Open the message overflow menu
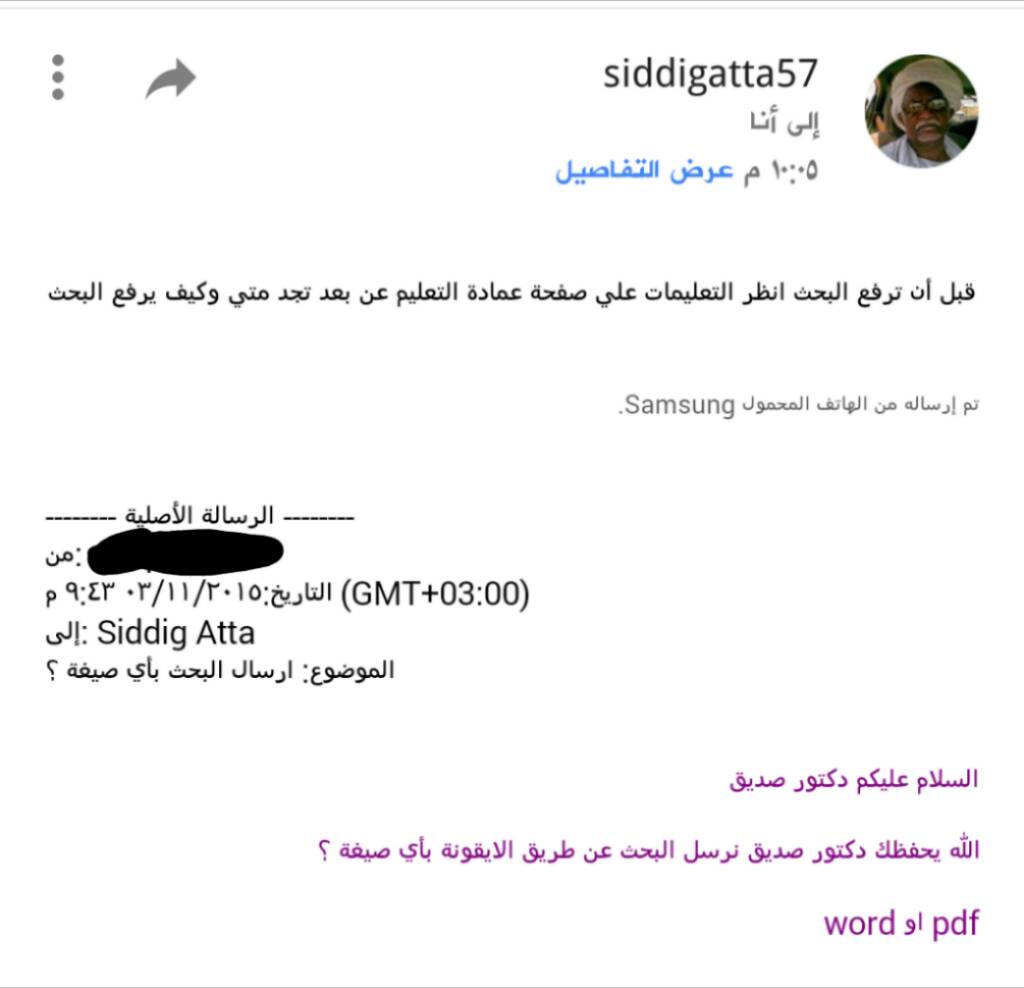1024x988 pixels. (x=58, y=78)
